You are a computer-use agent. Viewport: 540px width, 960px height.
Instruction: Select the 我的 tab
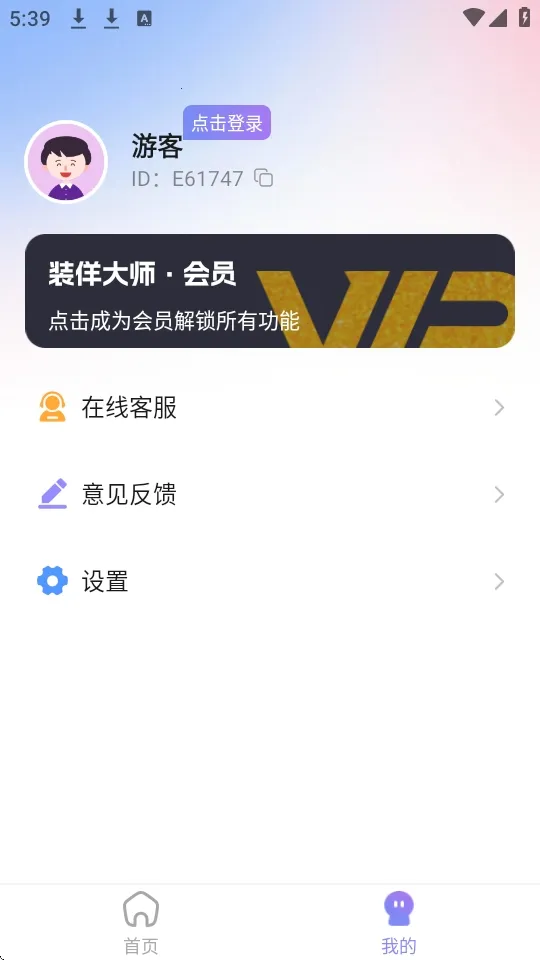pyautogui.click(x=399, y=923)
